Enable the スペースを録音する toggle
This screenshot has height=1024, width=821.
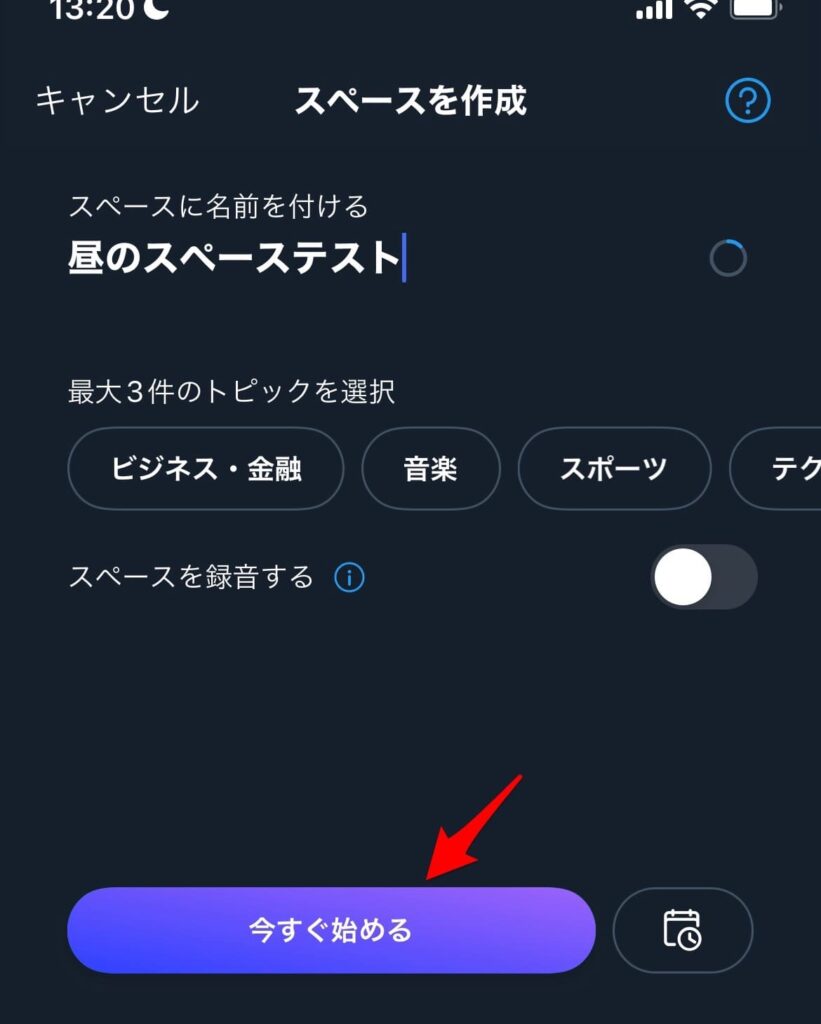pyautogui.click(x=704, y=577)
